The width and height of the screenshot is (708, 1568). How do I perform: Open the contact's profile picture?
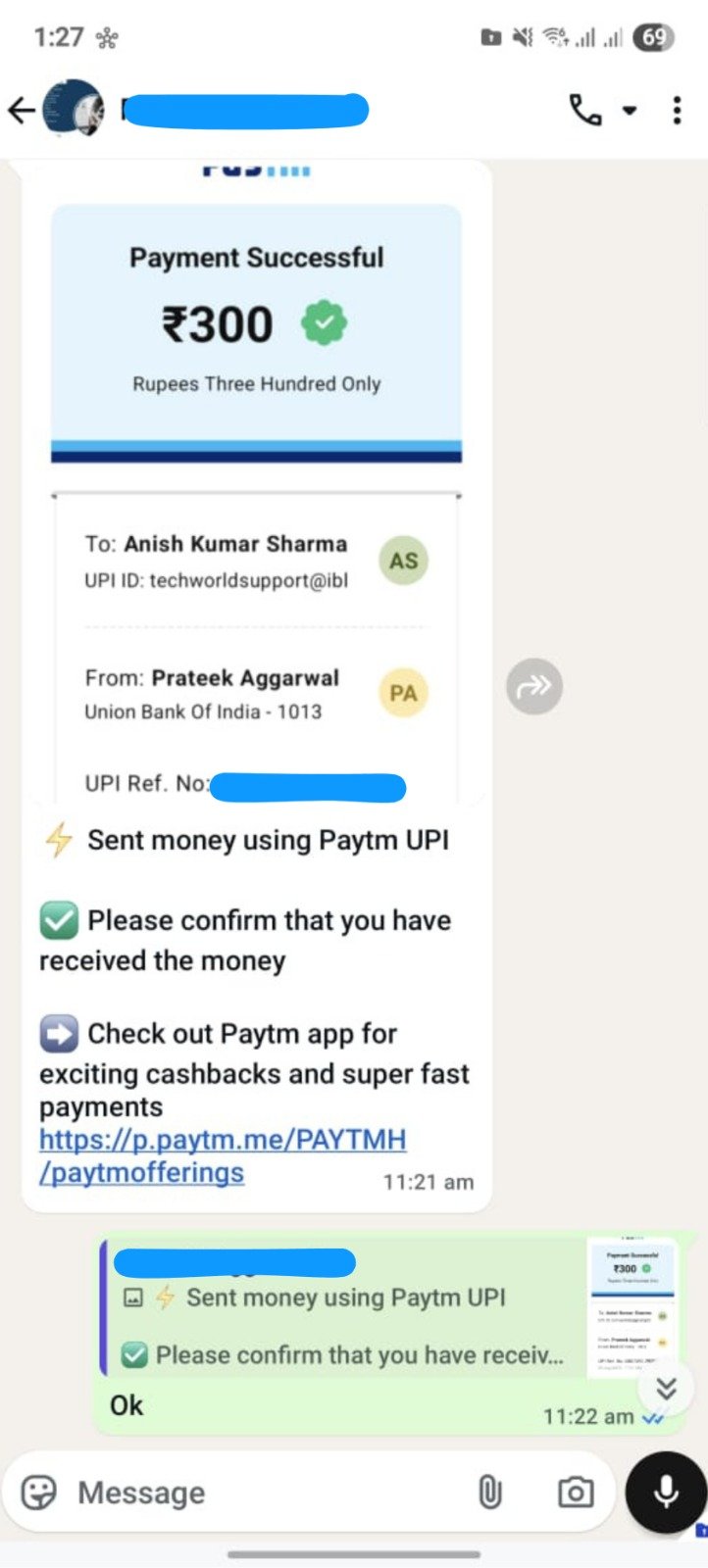(74, 108)
